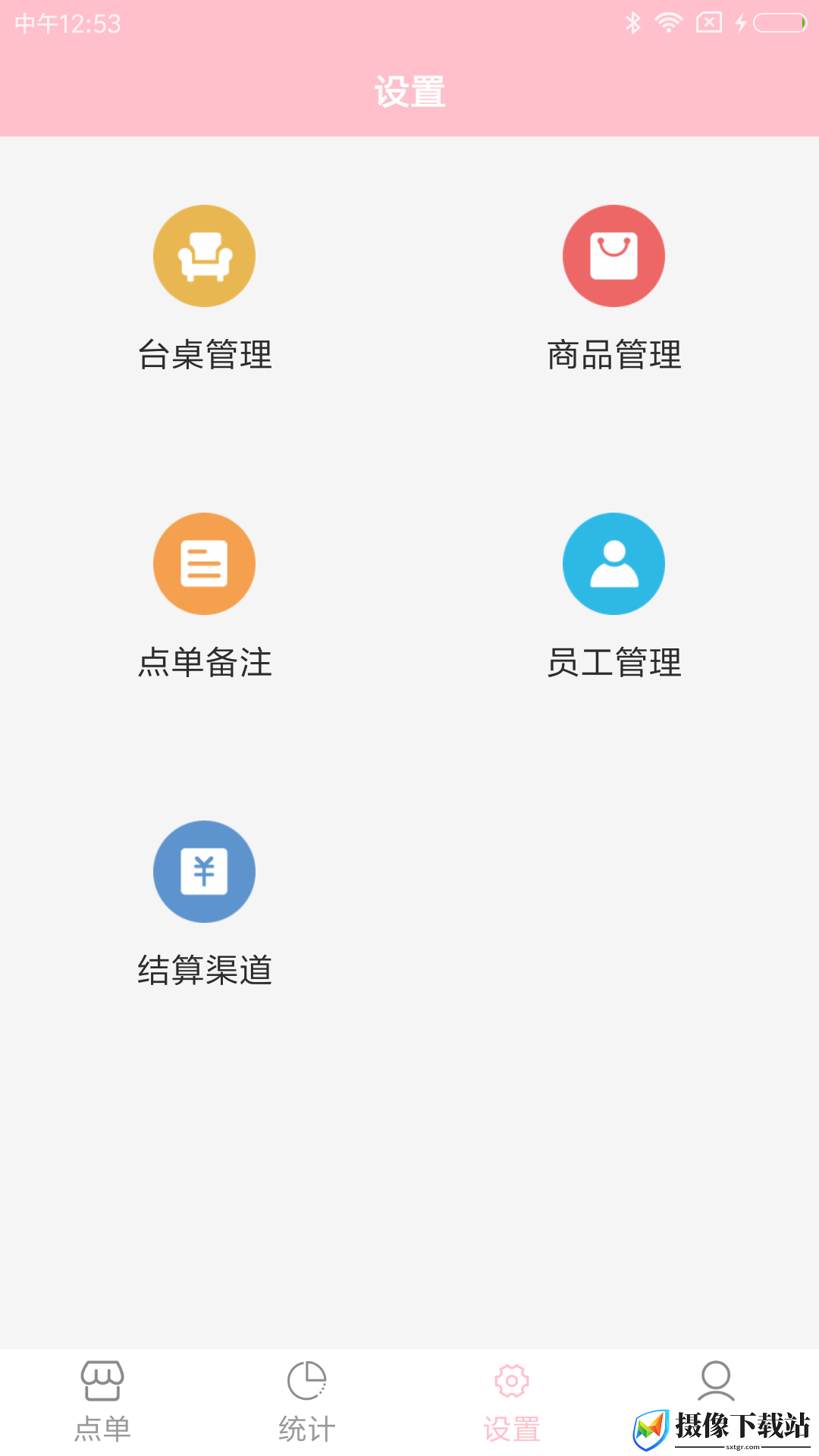
Task: Switch to the 统计 statistics tab
Action: 307,1401
